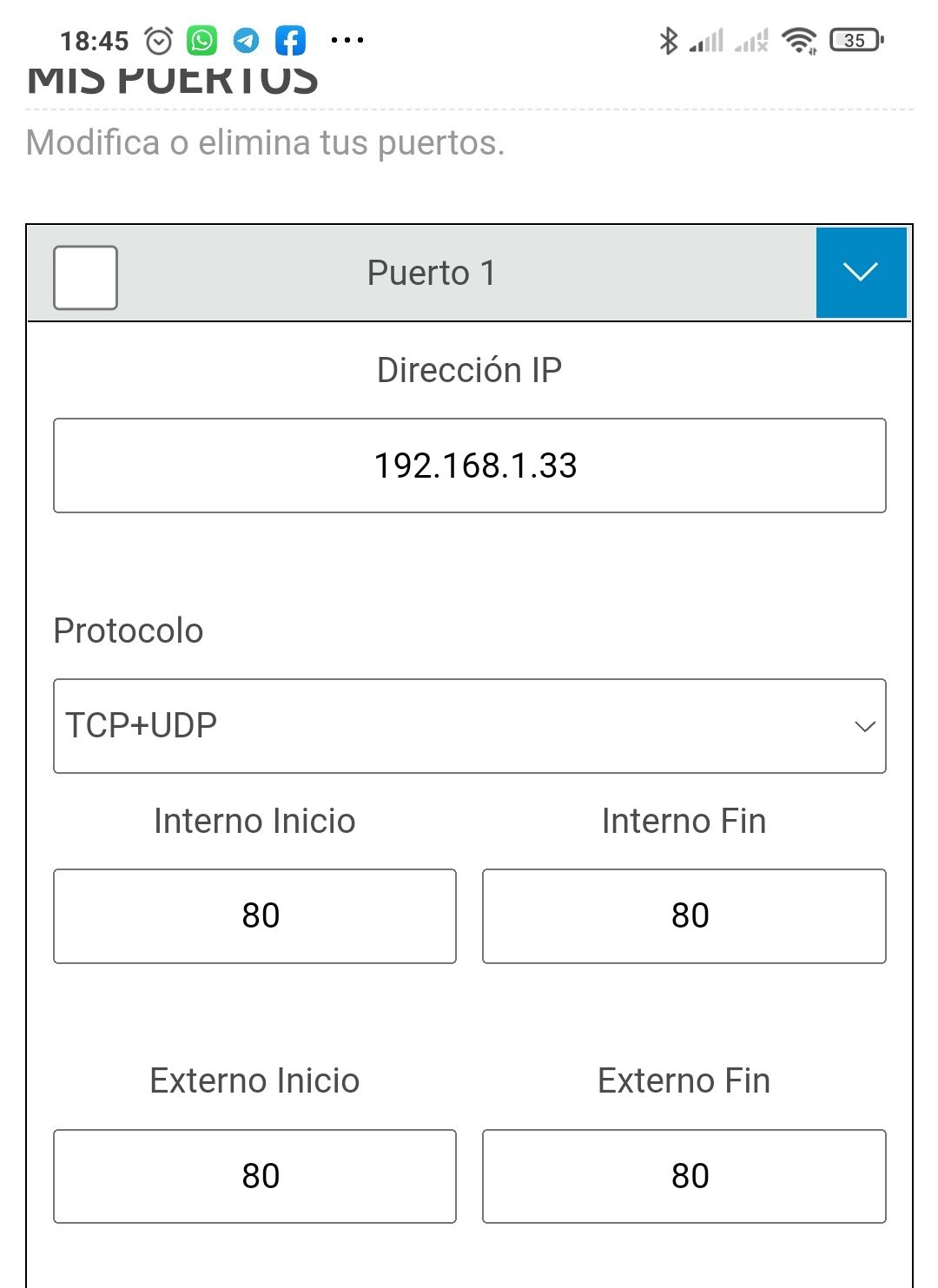Edit the Externo Inicio port field

[254, 1176]
